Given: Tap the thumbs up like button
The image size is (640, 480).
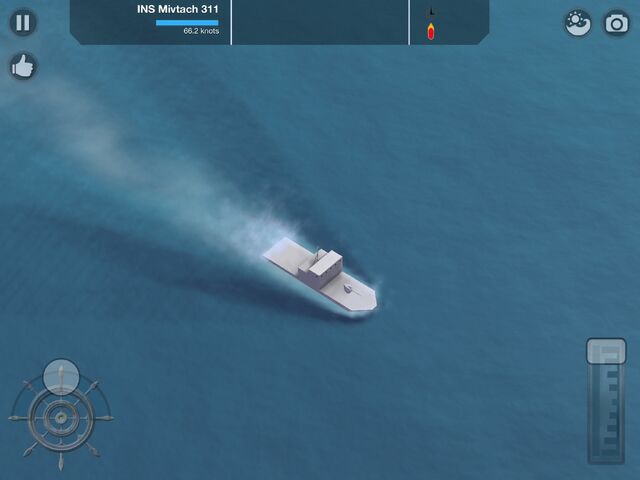Looking at the screenshot, I should (22, 67).
